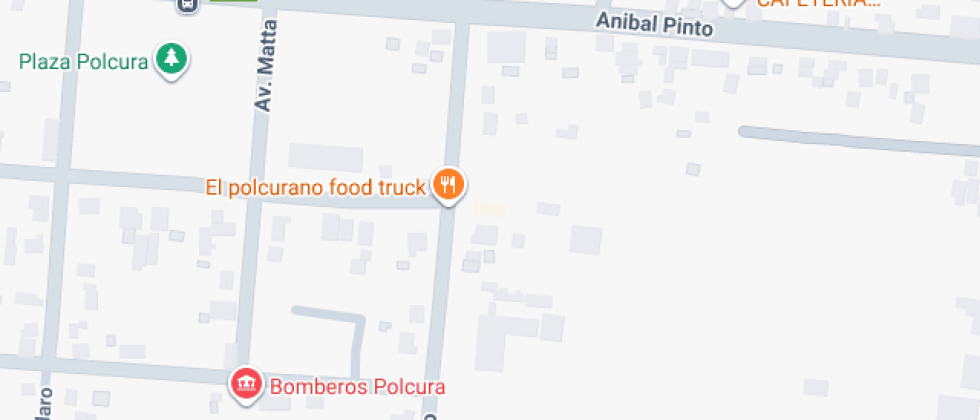
Task: Open the Plaza Polcura park marker
Action: (x=172, y=59)
